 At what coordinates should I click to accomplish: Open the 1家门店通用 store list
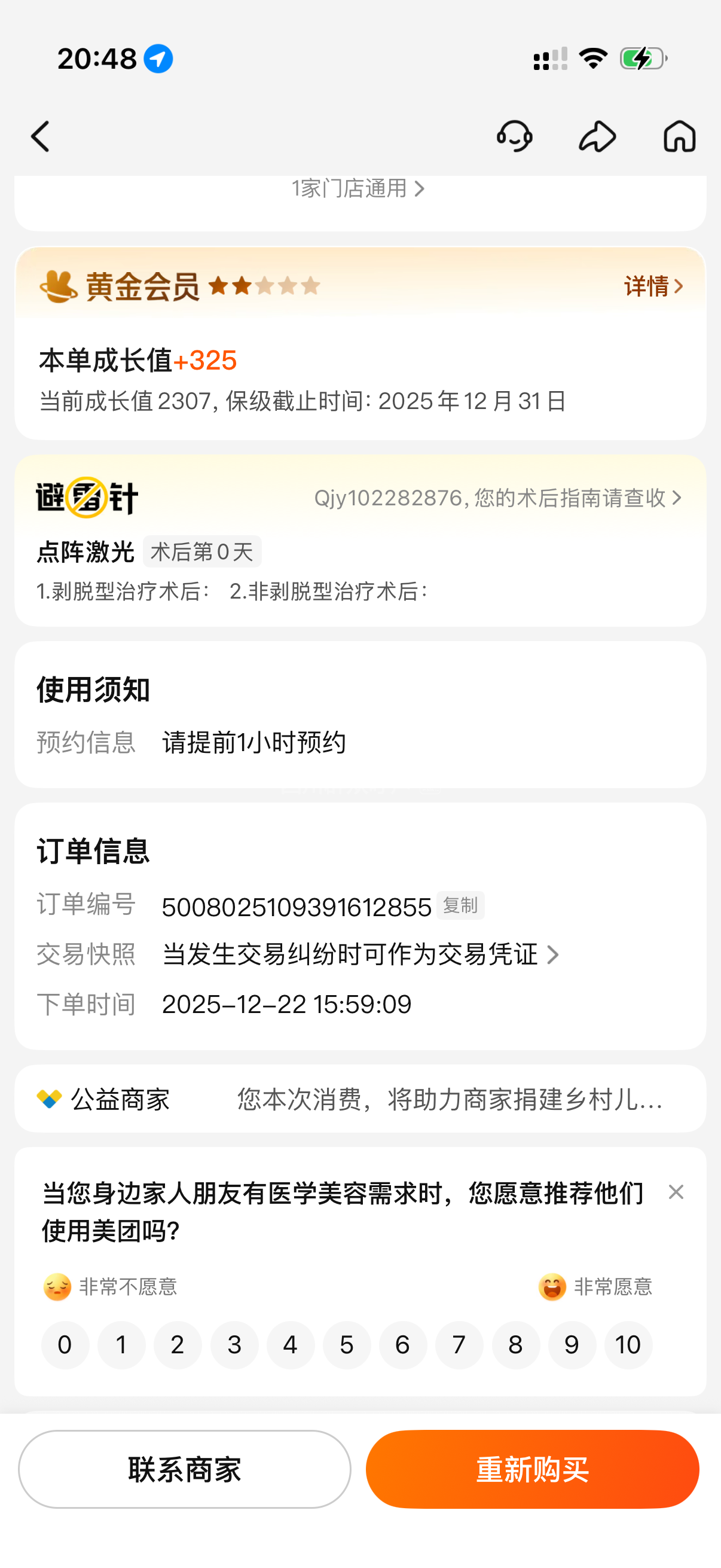point(359,189)
